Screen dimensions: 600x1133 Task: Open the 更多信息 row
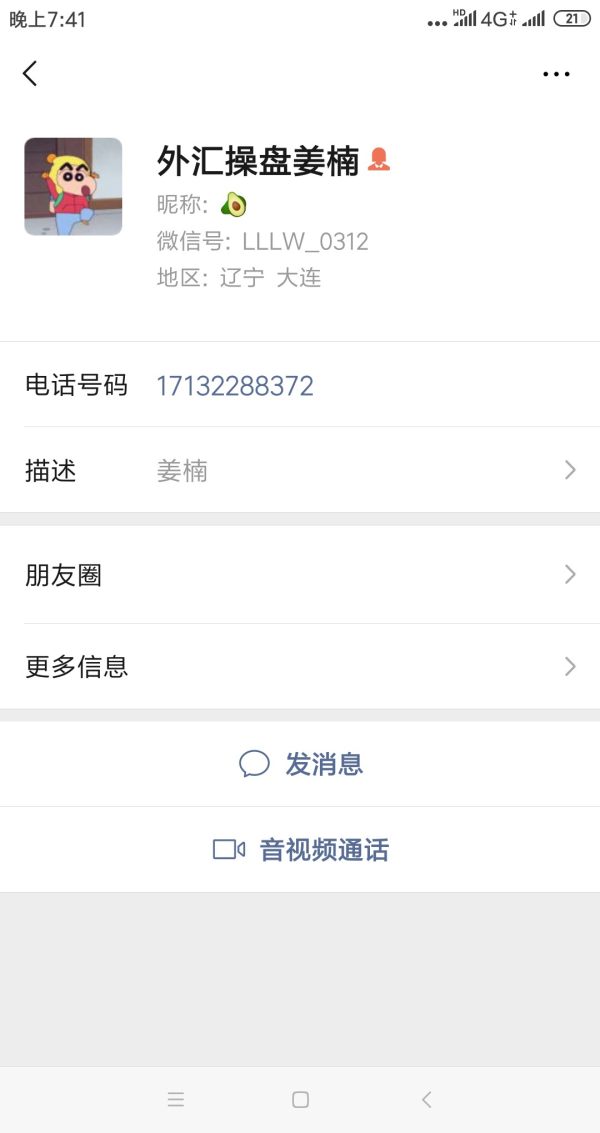coord(300,666)
